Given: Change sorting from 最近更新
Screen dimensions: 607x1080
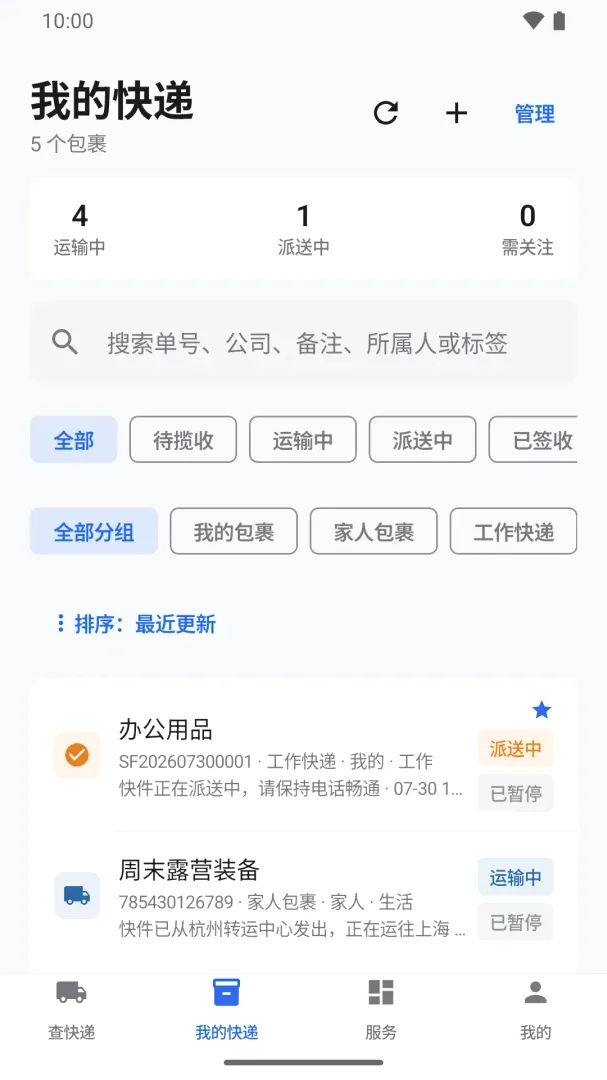Looking at the screenshot, I should (136, 624).
